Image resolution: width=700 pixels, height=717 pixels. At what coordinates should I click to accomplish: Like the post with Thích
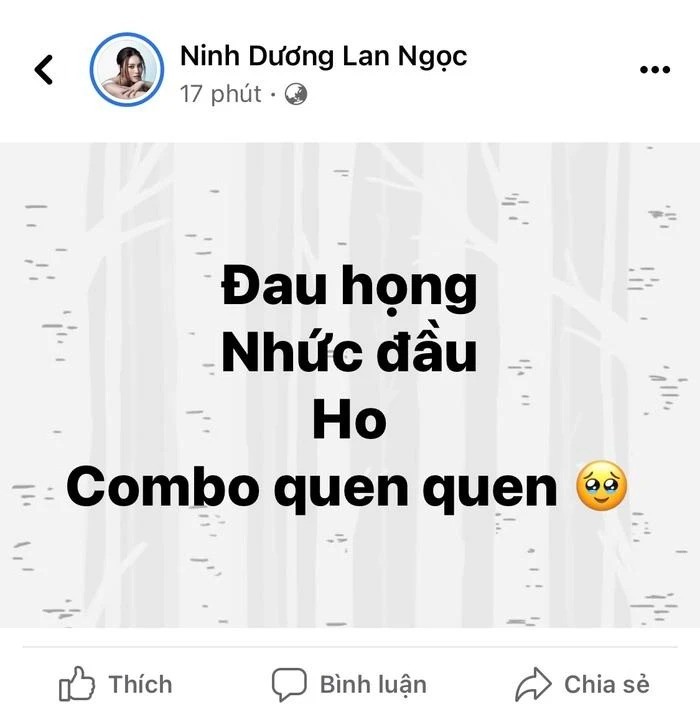116,685
